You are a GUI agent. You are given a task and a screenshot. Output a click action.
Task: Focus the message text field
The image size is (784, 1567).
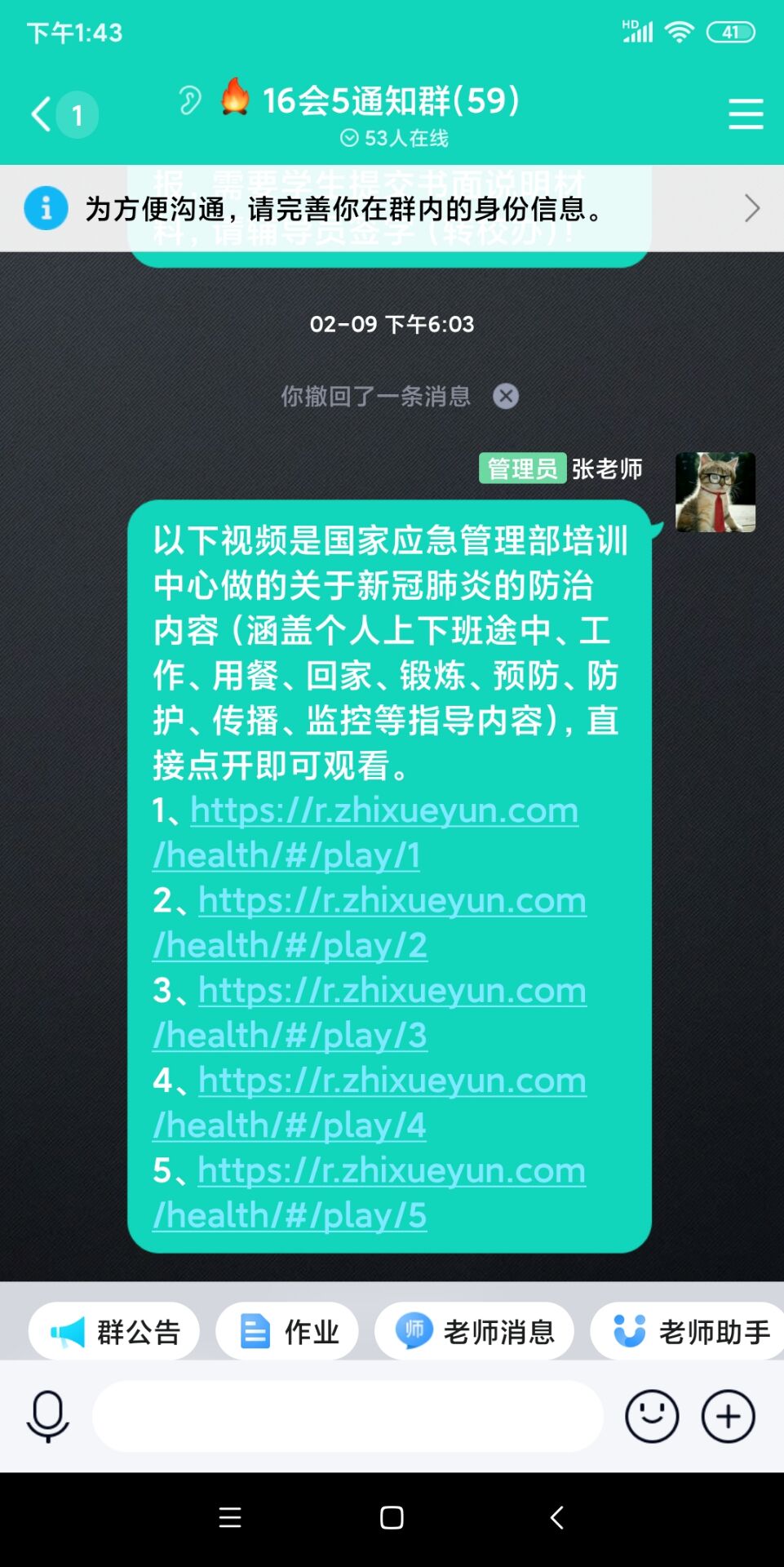pos(348,1416)
